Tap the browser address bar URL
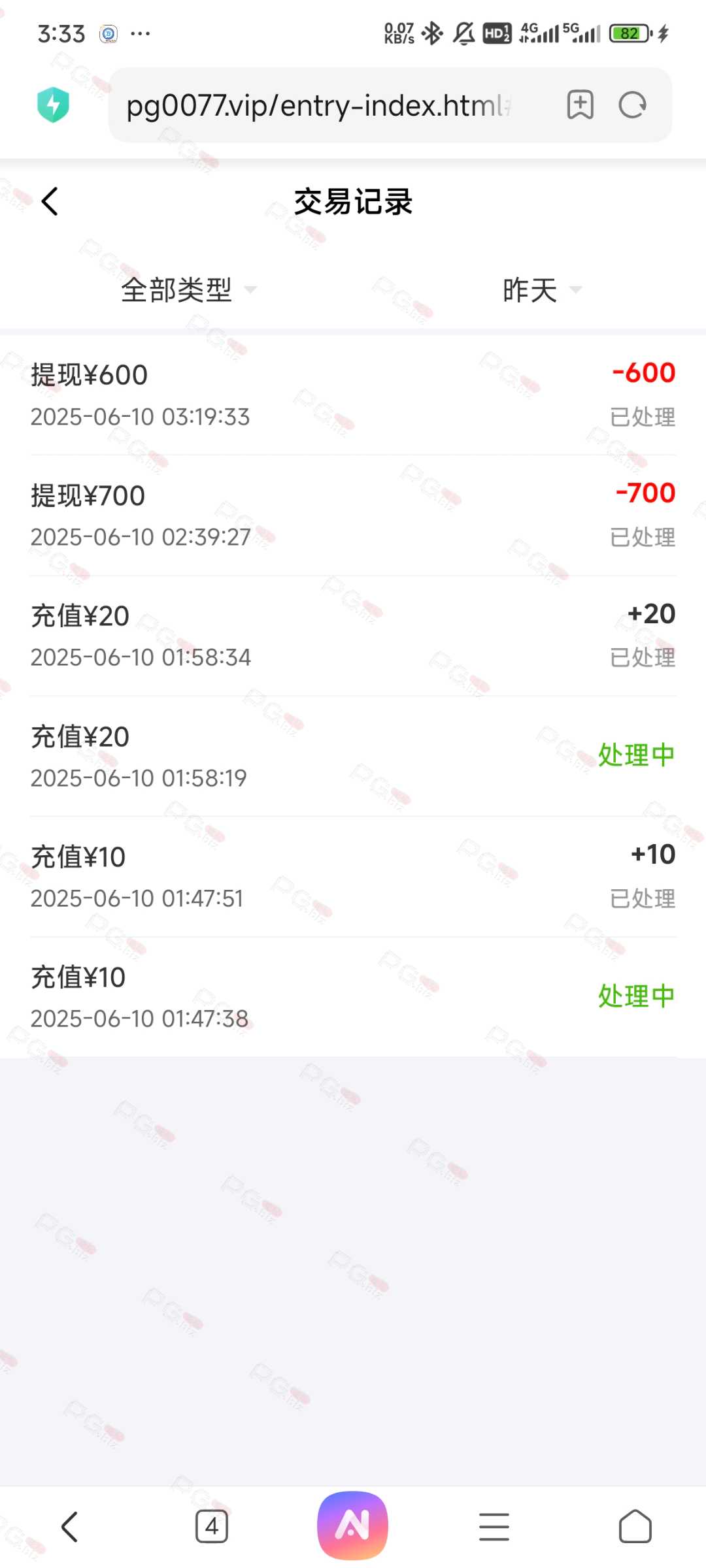 [318, 105]
